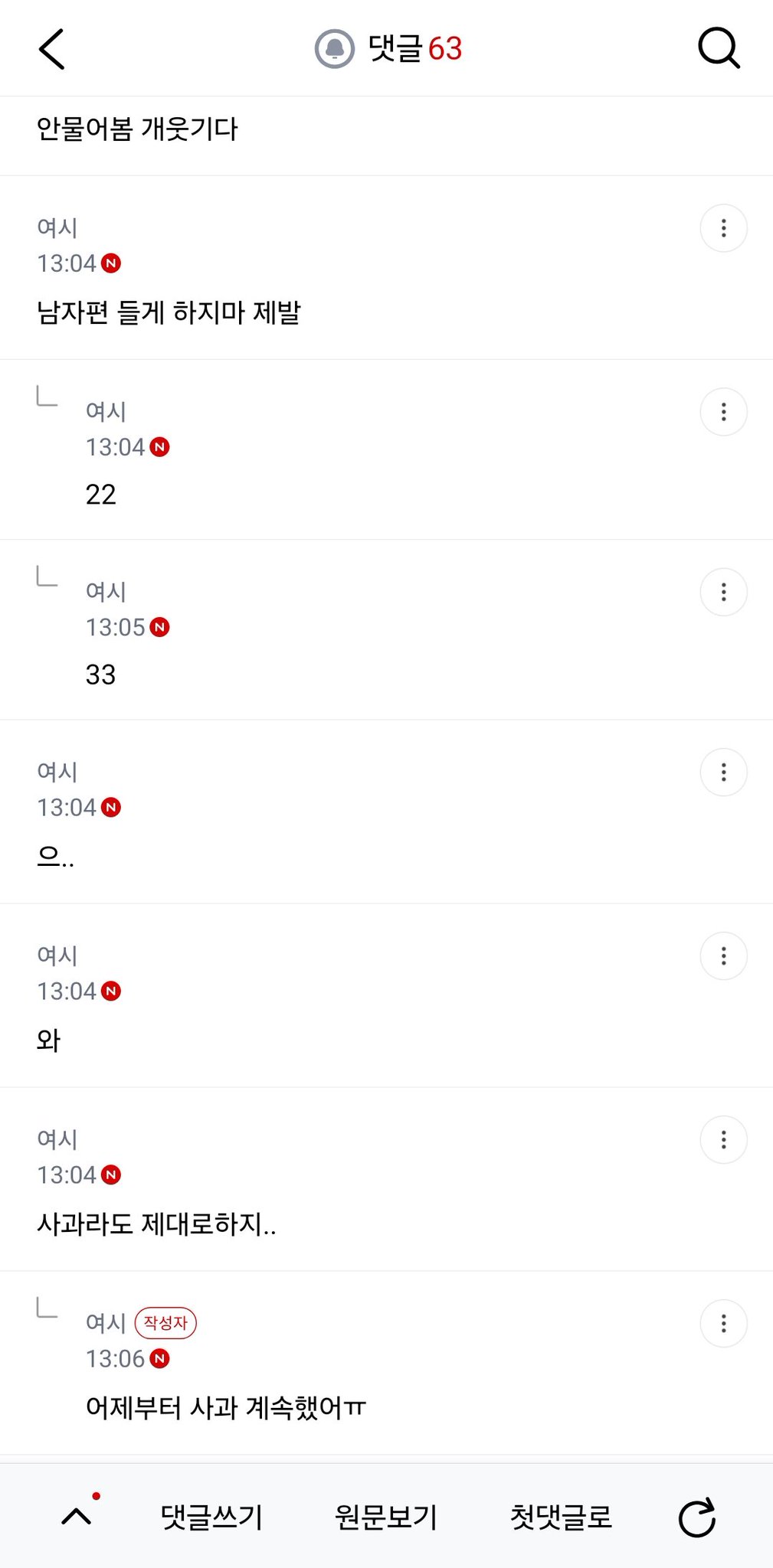Open options for comment "남자편 들게 하지마 제발"
Image resolution: width=773 pixels, height=1568 pixels.
pyautogui.click(x=724, y=228)
